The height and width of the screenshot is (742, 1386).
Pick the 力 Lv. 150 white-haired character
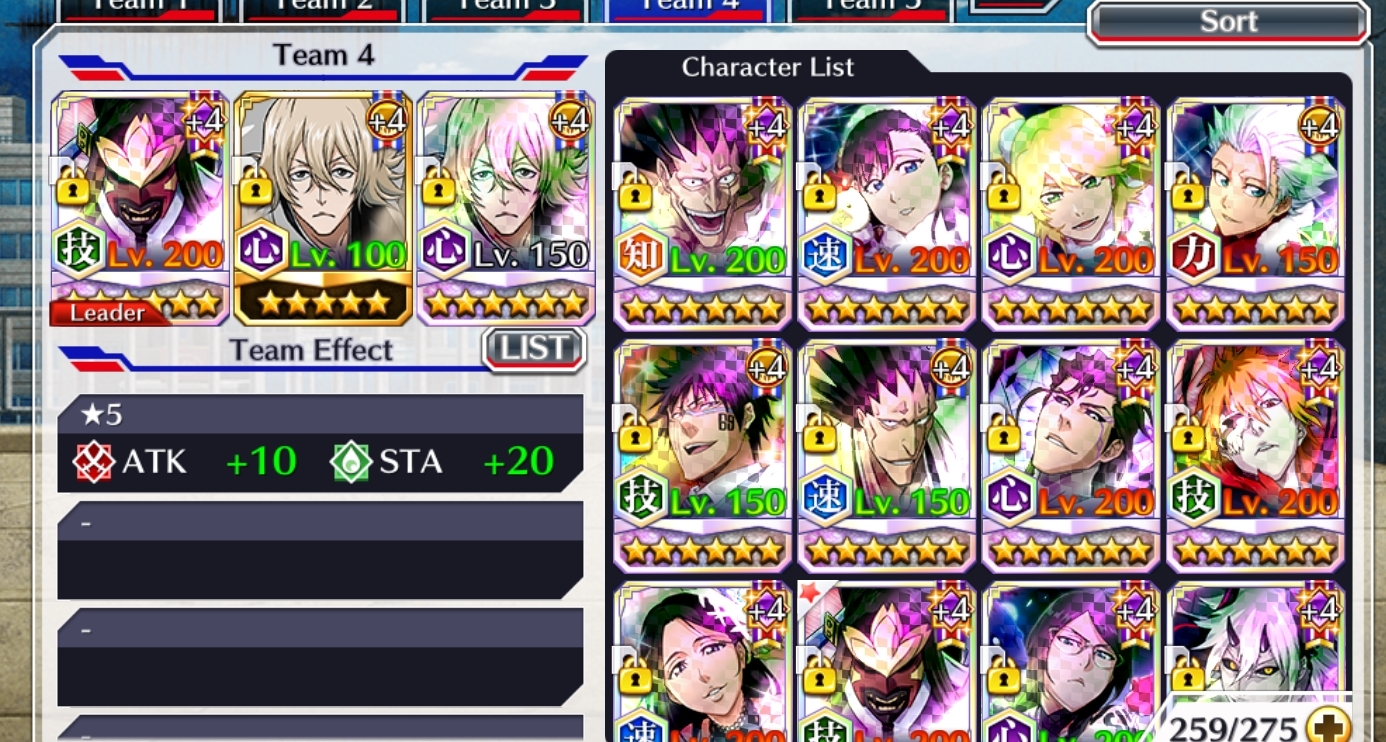click(x=1255, y=213)
